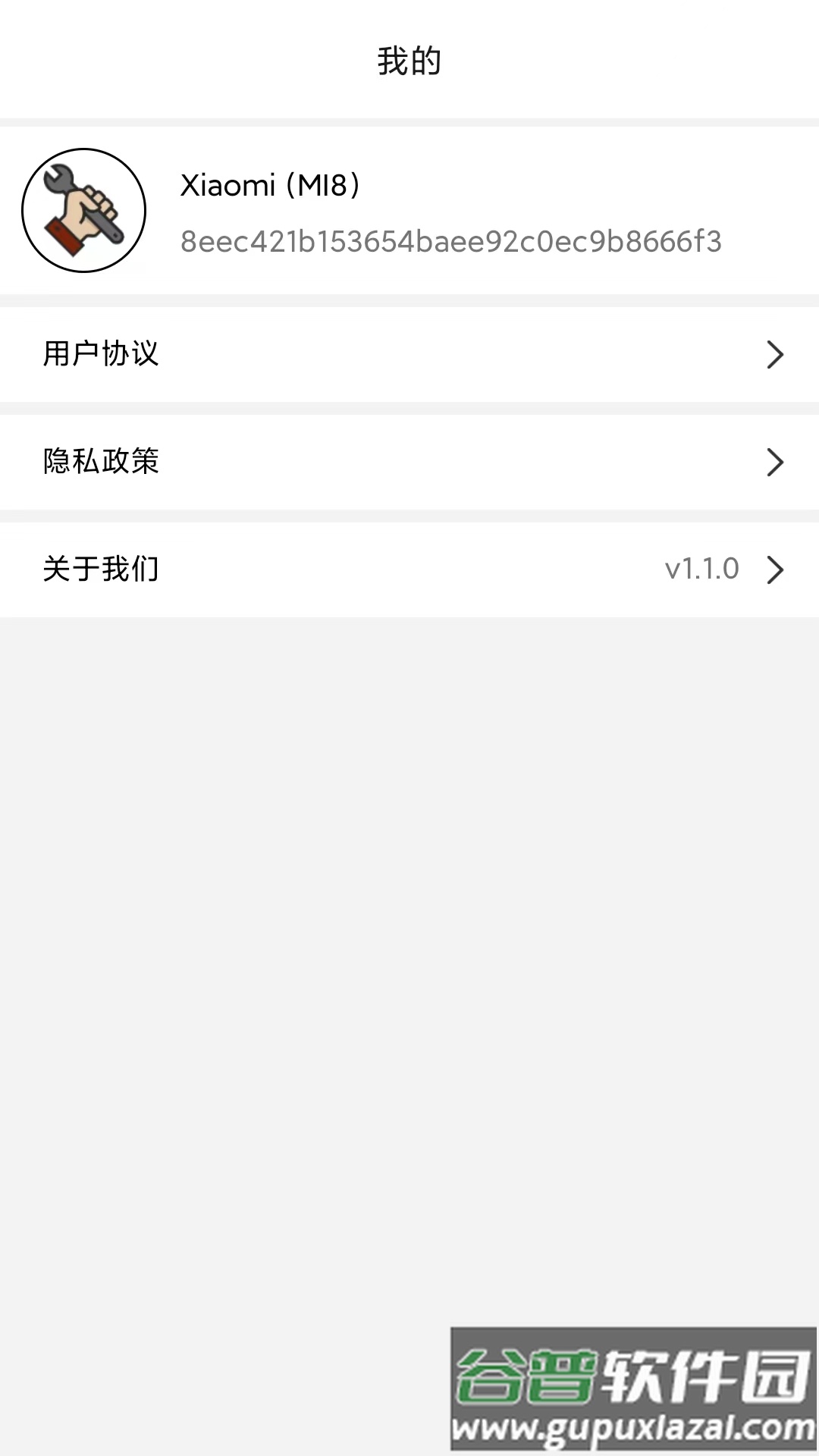View the 隐私政策 privacy policy
Viewport: 819px width, 1456px height.
(102, 461)
